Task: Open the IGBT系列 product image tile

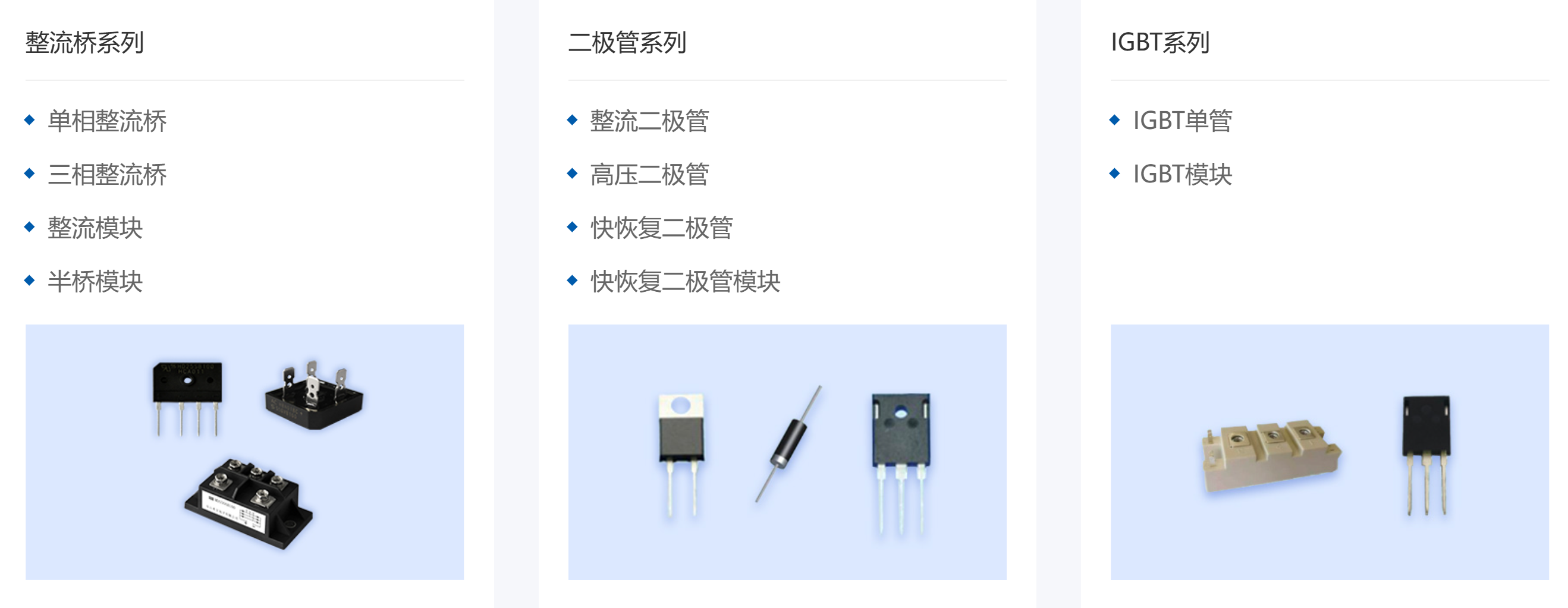Action: [x=1329, y=452]
